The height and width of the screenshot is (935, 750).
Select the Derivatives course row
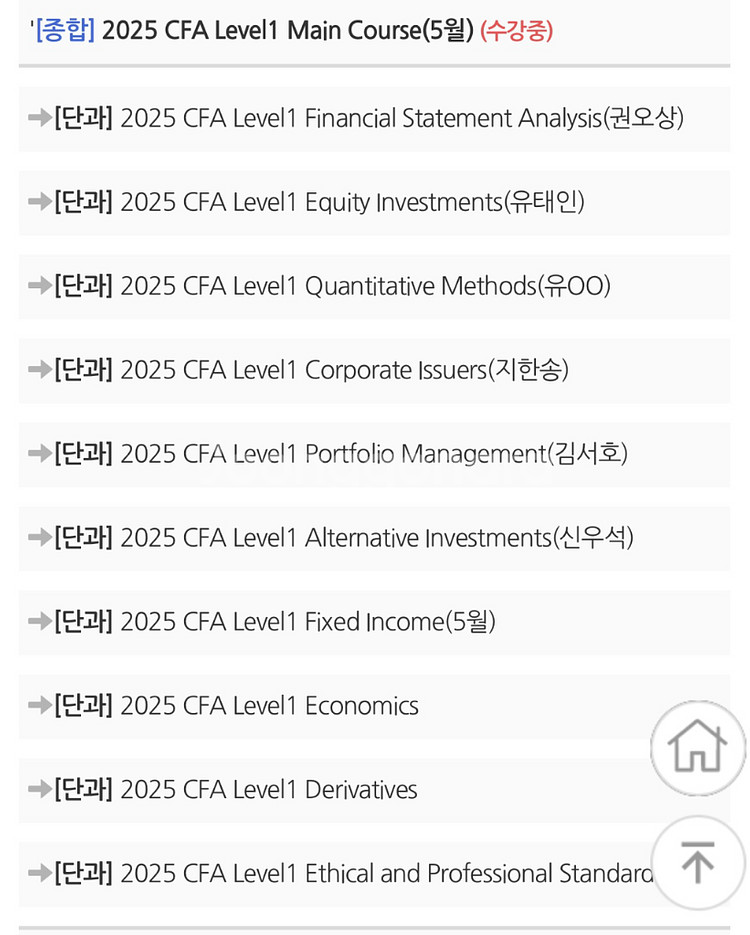(x=270, y=789)
